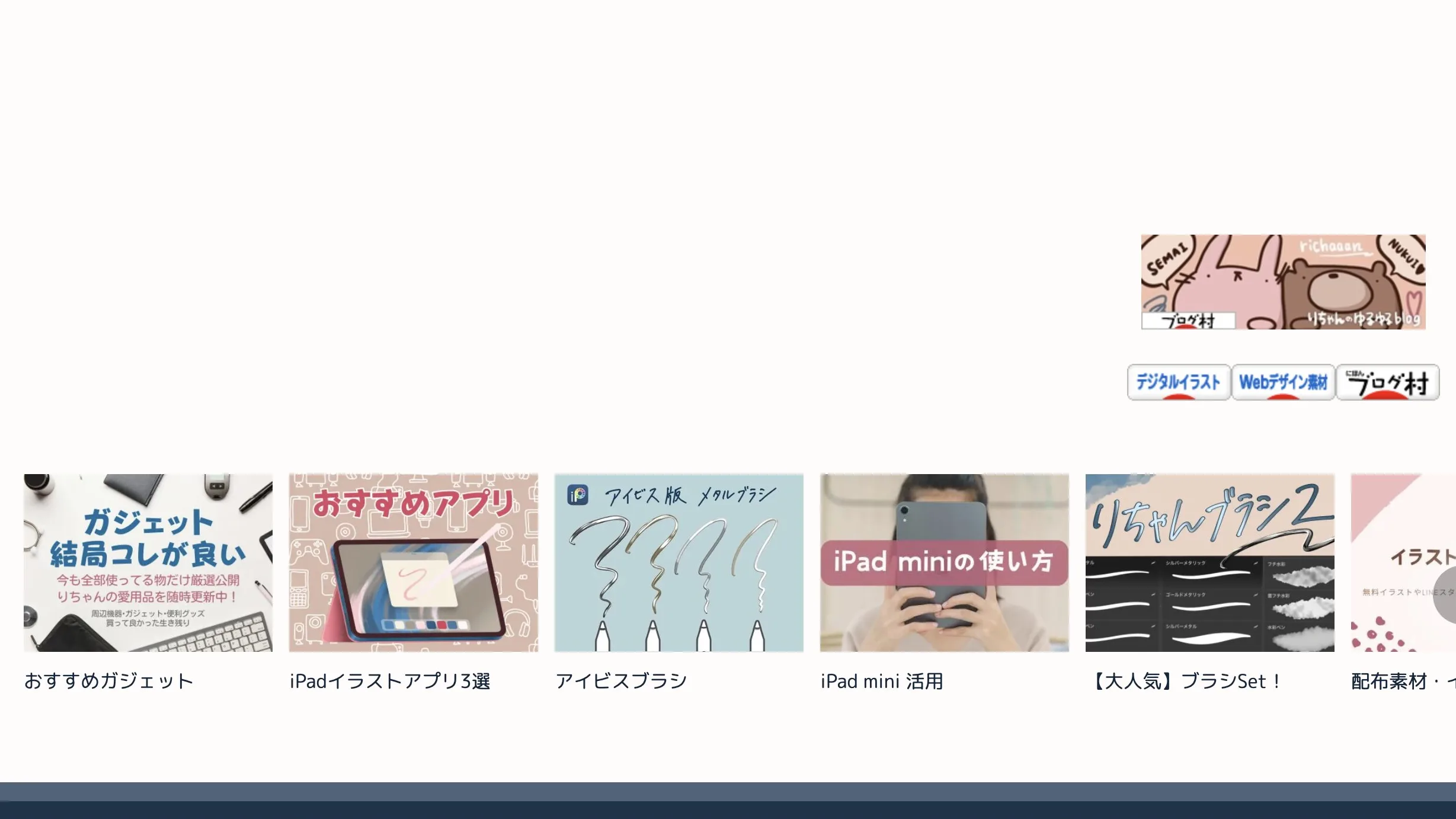Open the デジタルイラスト ranking badge
Image resolution: width=1456 pixels, height=819 pixels.
[1178, 382]
